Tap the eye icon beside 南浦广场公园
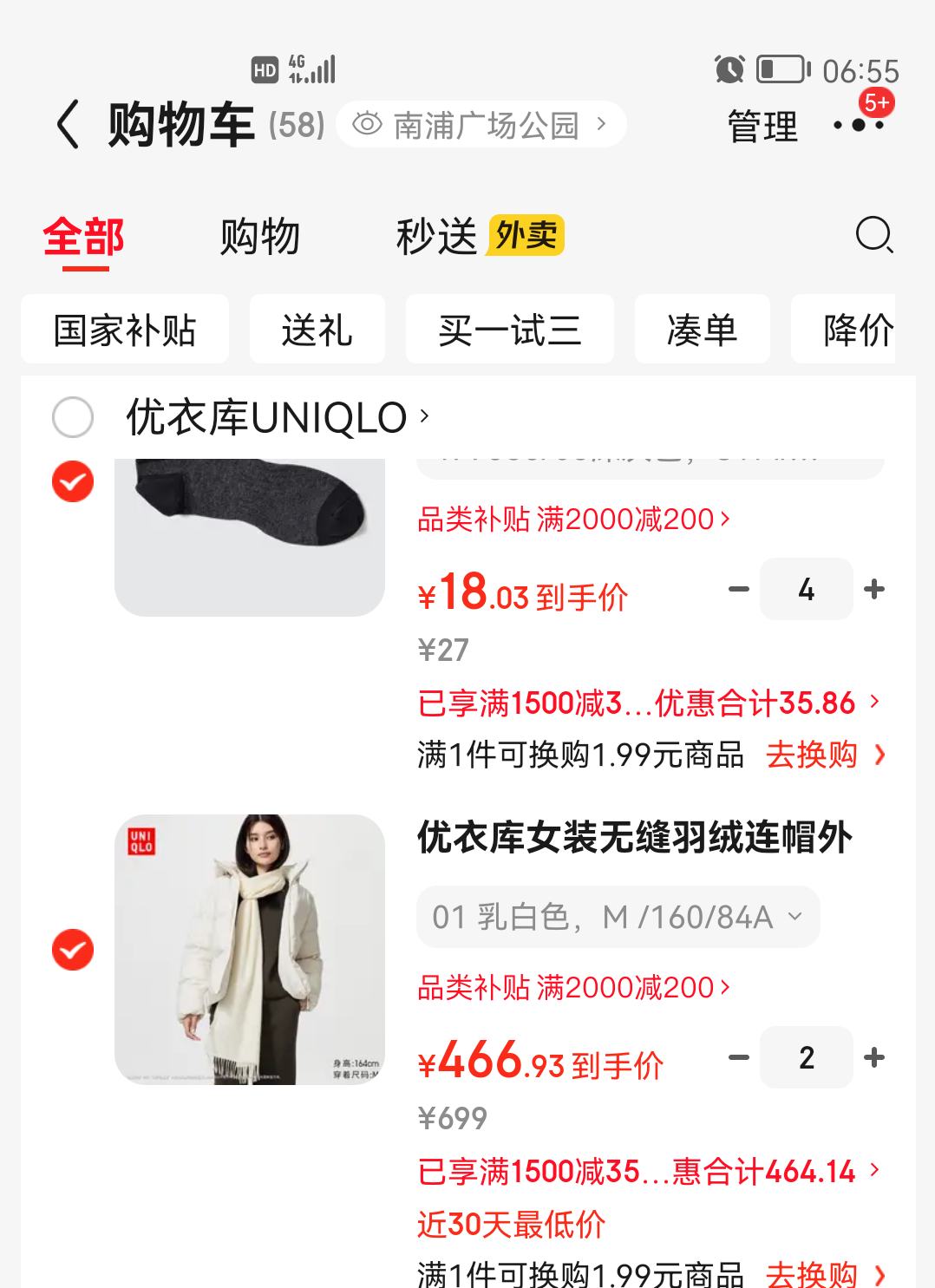Screen dimensions: 935x1288 click(370, 124)
